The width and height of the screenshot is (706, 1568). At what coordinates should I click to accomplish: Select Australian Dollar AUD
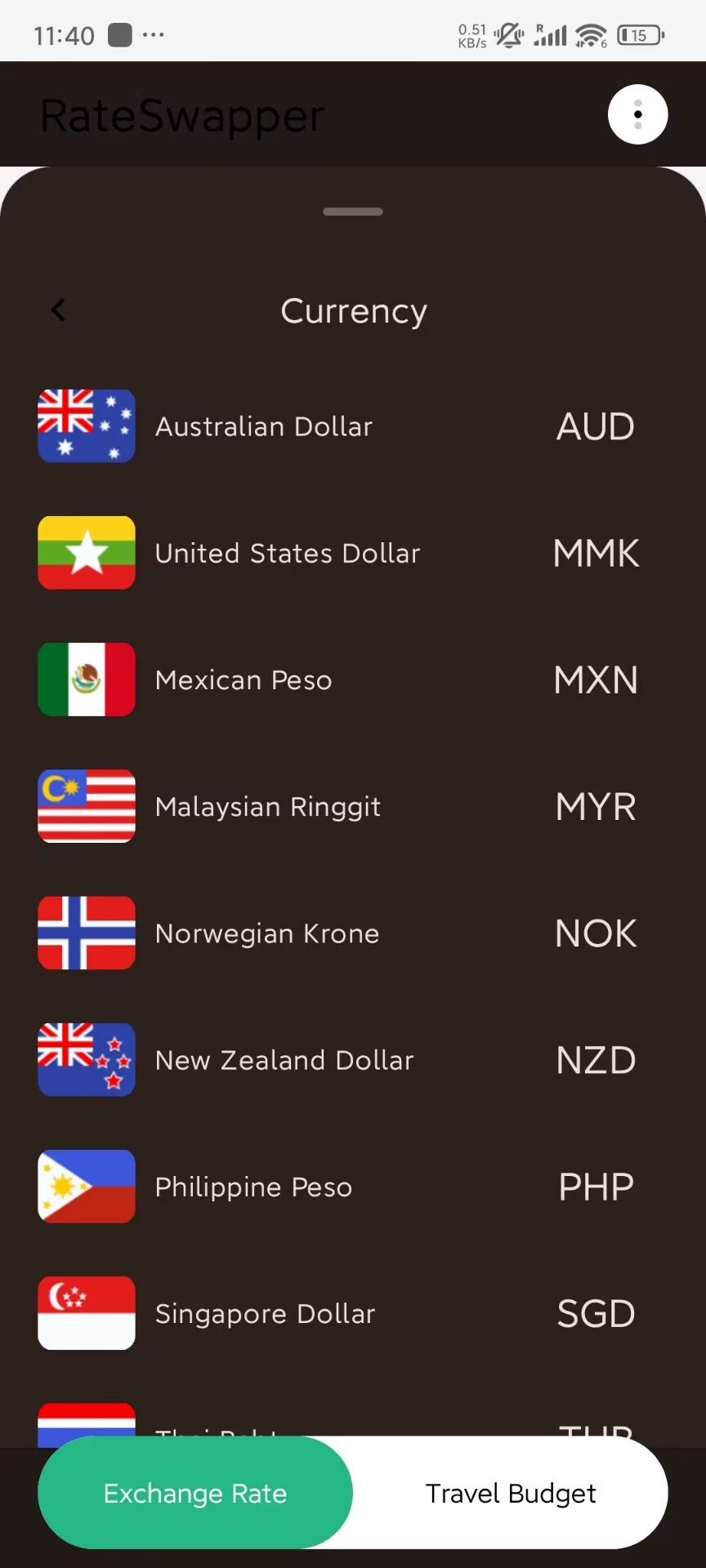pyautogui.click(x=353, y=426)
